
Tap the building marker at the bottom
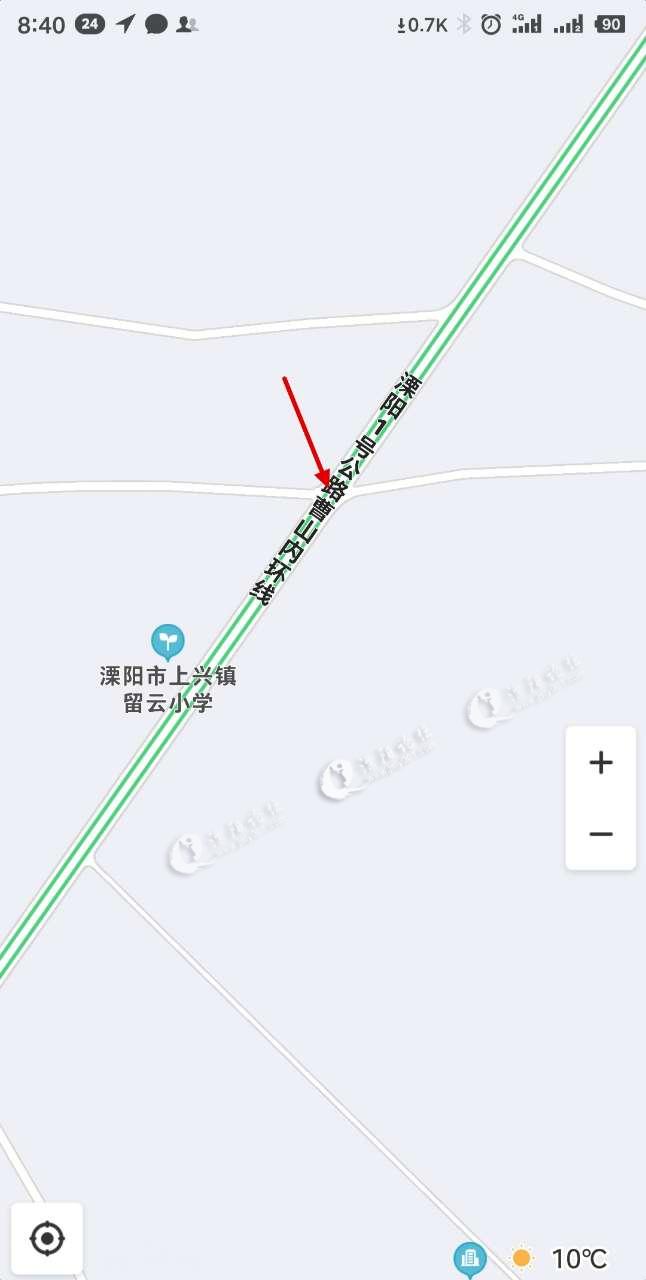(469, 1258)
